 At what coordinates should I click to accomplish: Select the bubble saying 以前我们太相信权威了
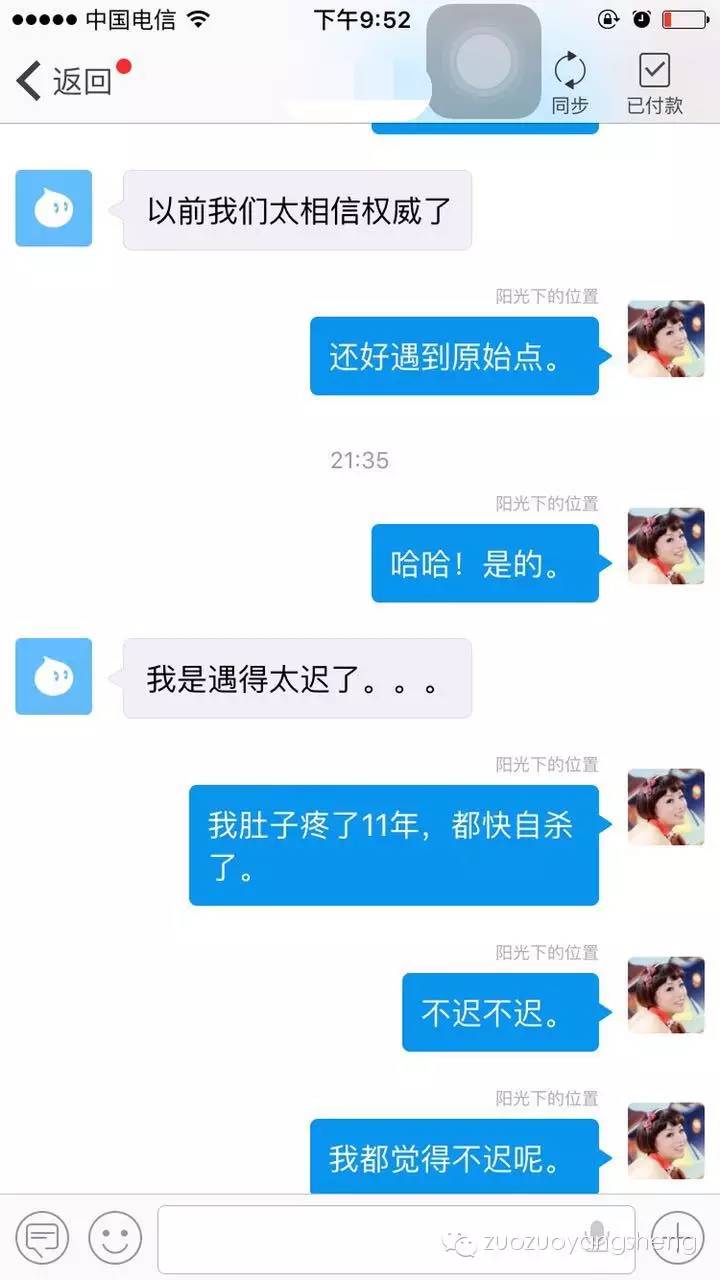coord(296,210)
